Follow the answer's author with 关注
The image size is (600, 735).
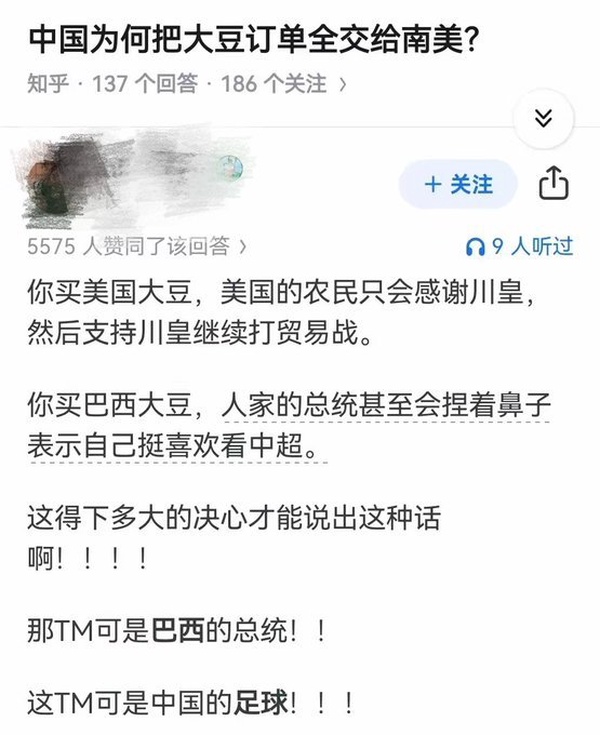point(458,185)
